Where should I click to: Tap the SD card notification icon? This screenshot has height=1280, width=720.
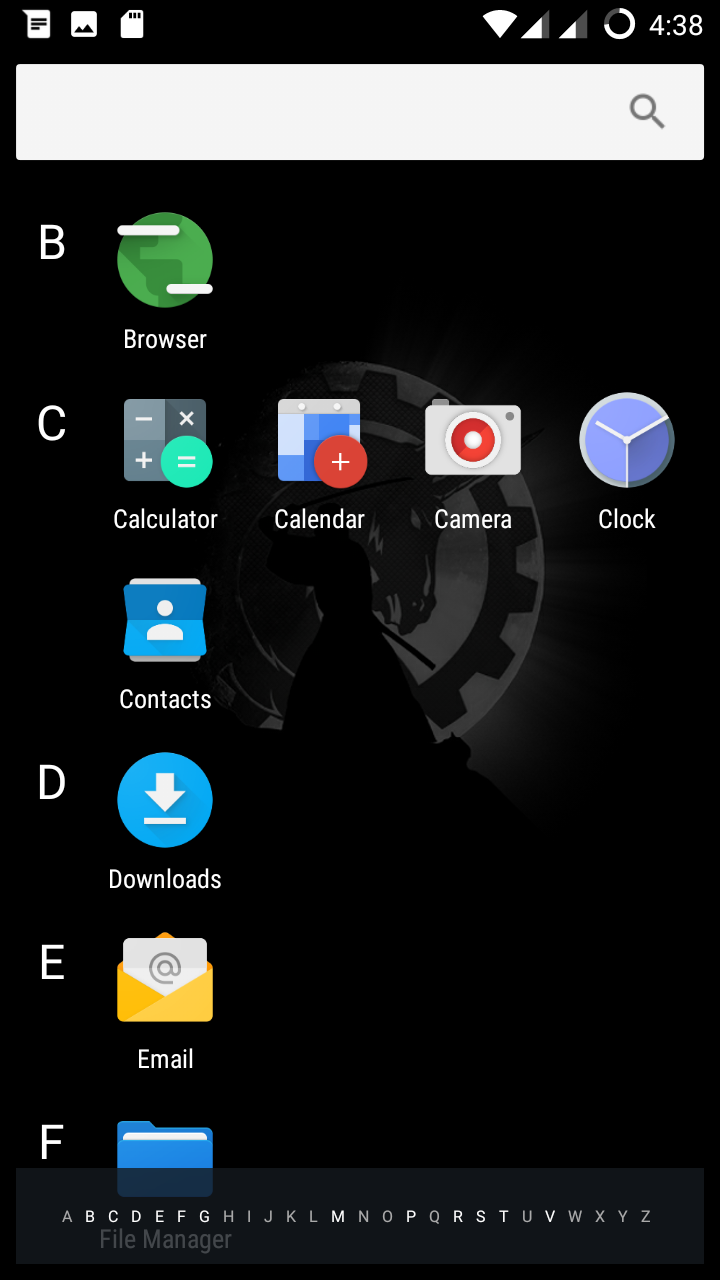131,24
